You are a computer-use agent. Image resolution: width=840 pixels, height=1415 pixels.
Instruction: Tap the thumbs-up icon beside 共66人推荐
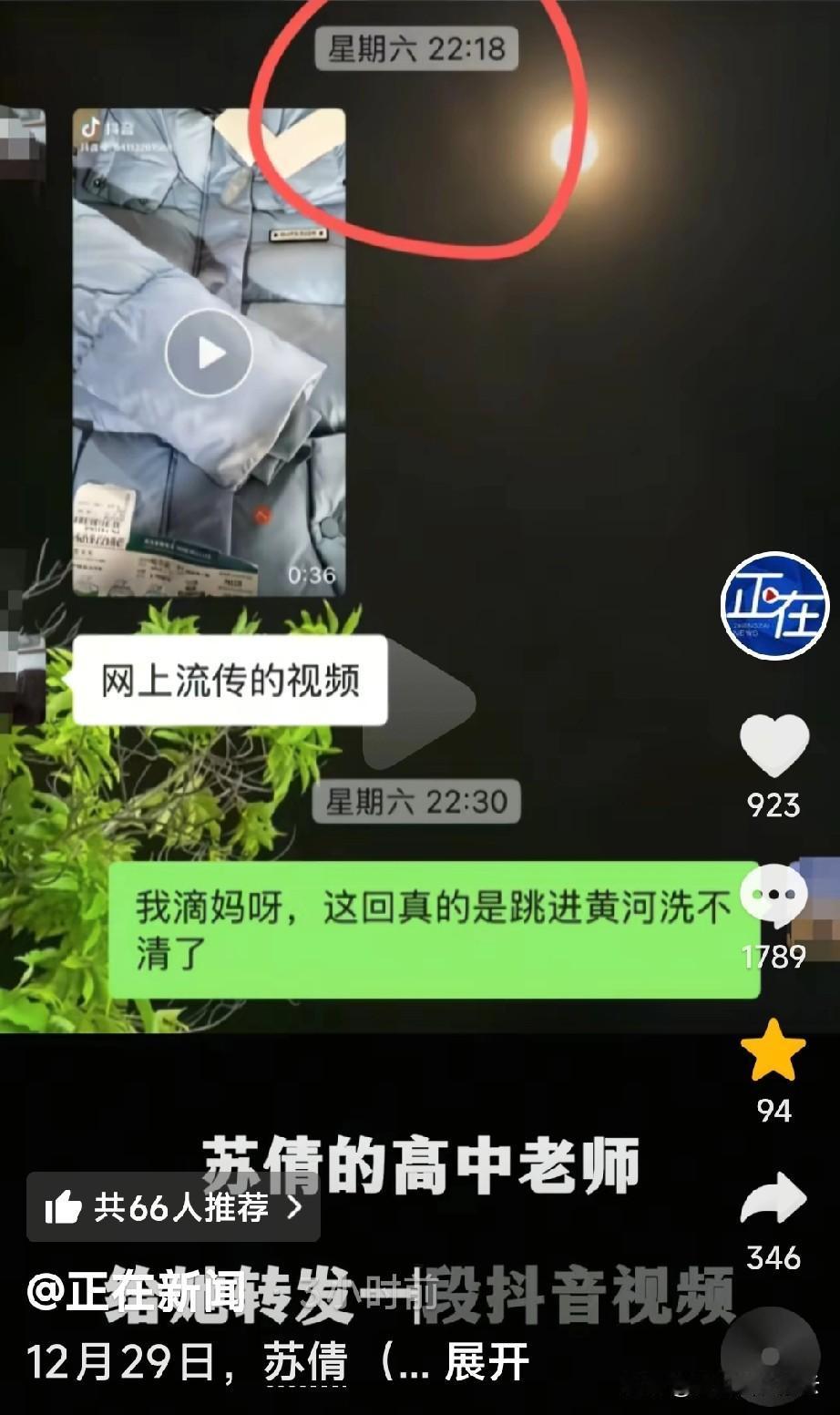tap(62, 1207)
